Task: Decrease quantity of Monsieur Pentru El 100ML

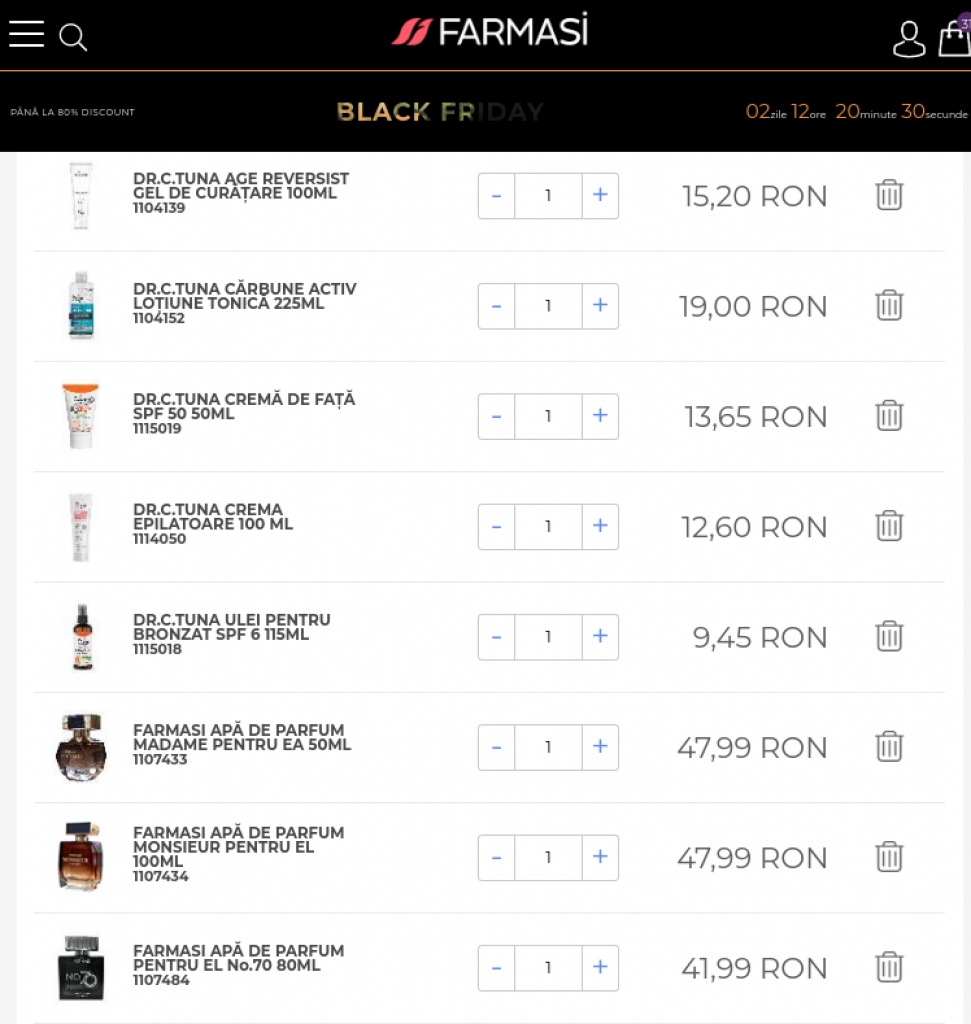Action: pos(497,858)
